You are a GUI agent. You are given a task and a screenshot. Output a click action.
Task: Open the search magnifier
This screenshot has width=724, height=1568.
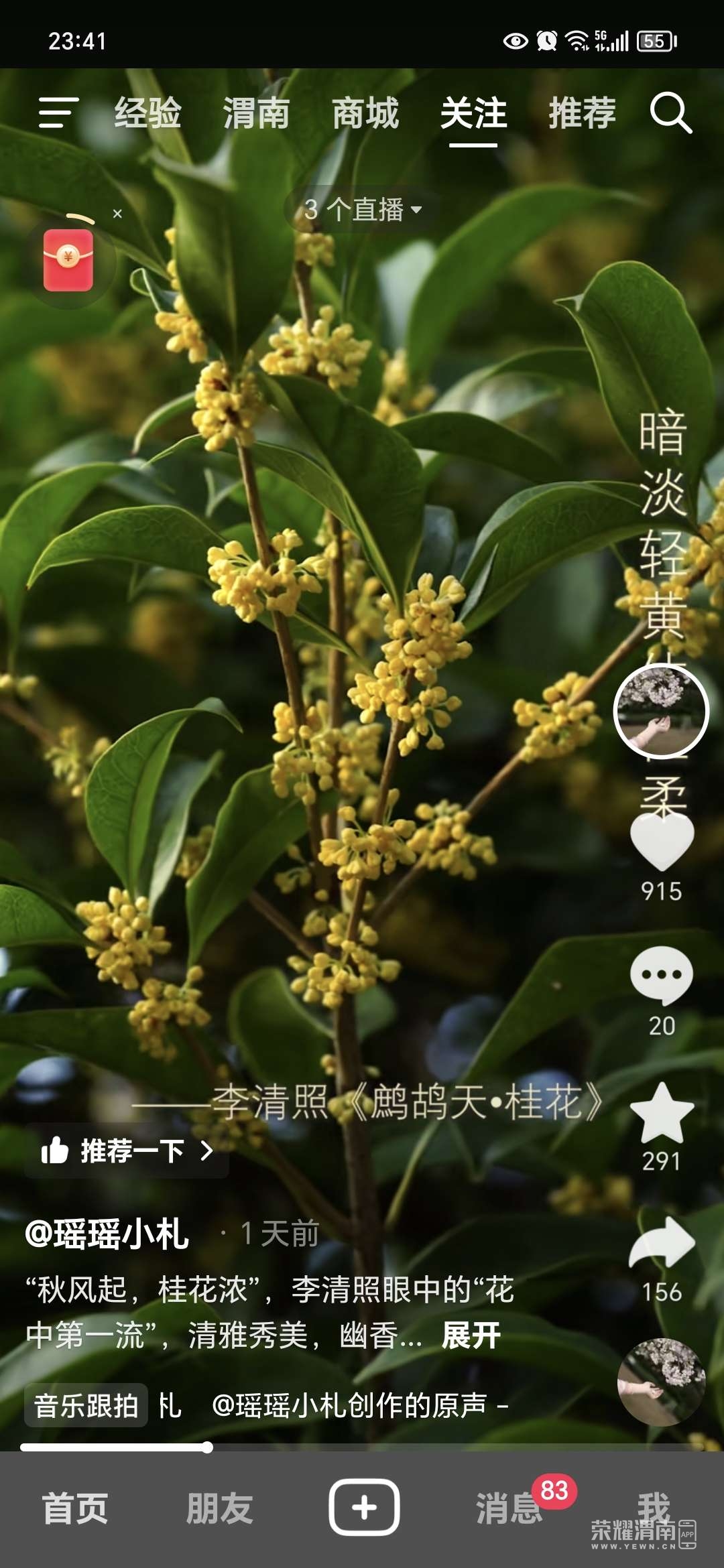tap(670, 113)
